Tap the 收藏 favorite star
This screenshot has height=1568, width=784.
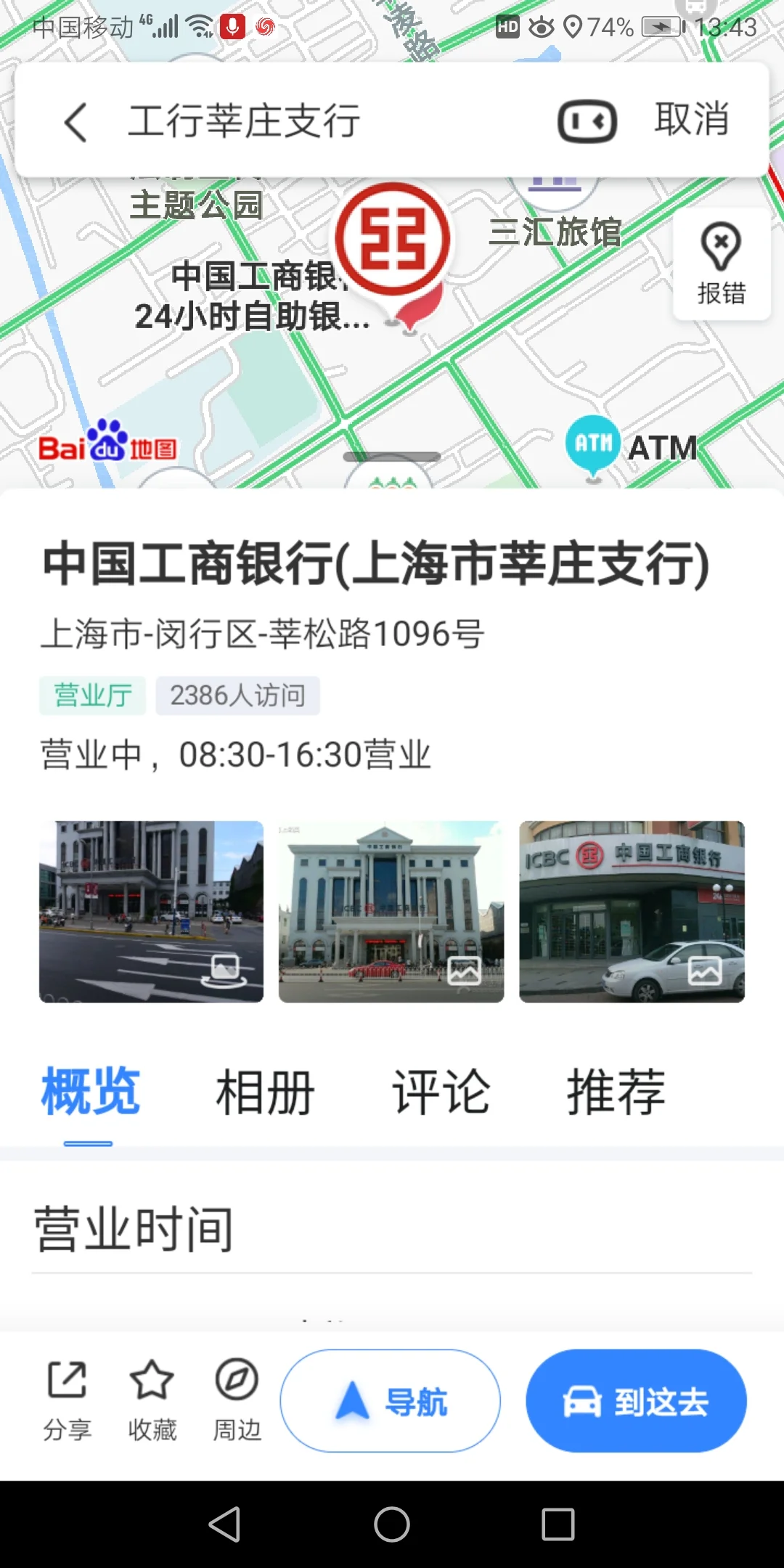point(150,1401)
